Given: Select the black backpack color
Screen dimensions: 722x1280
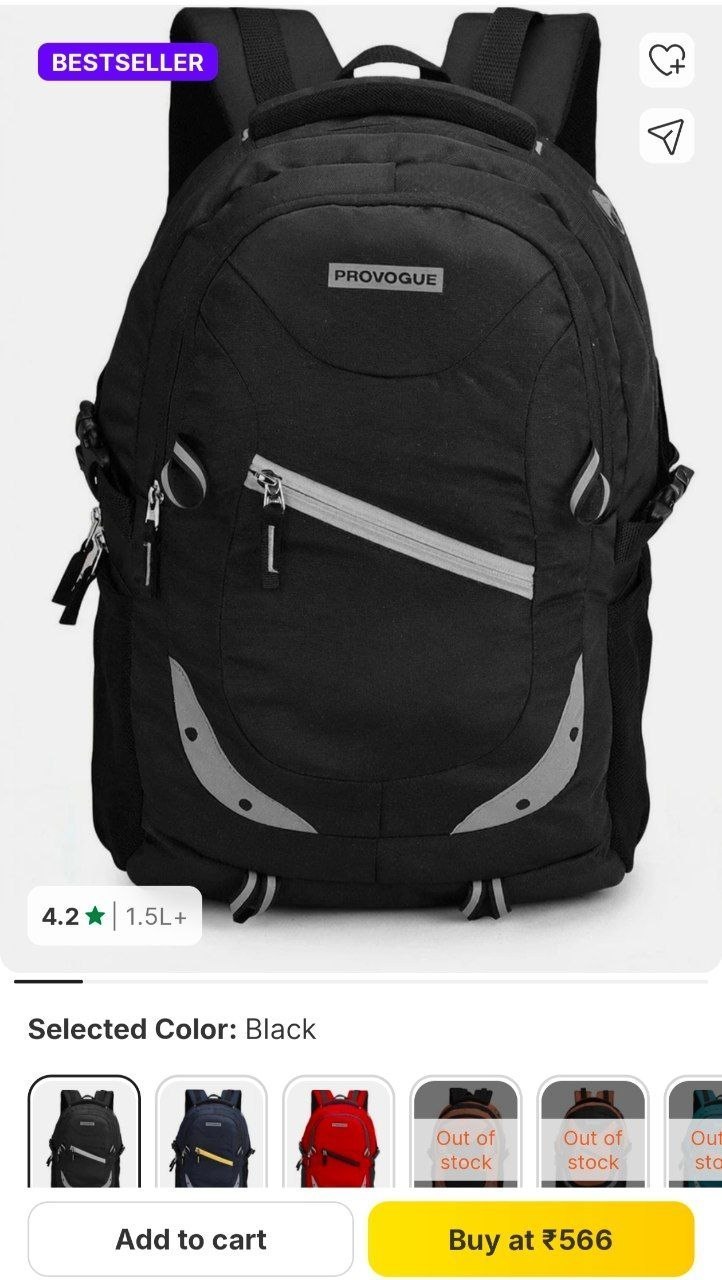Looking at the screenshot, I should pyautogui.click(x=84, y=1131).
